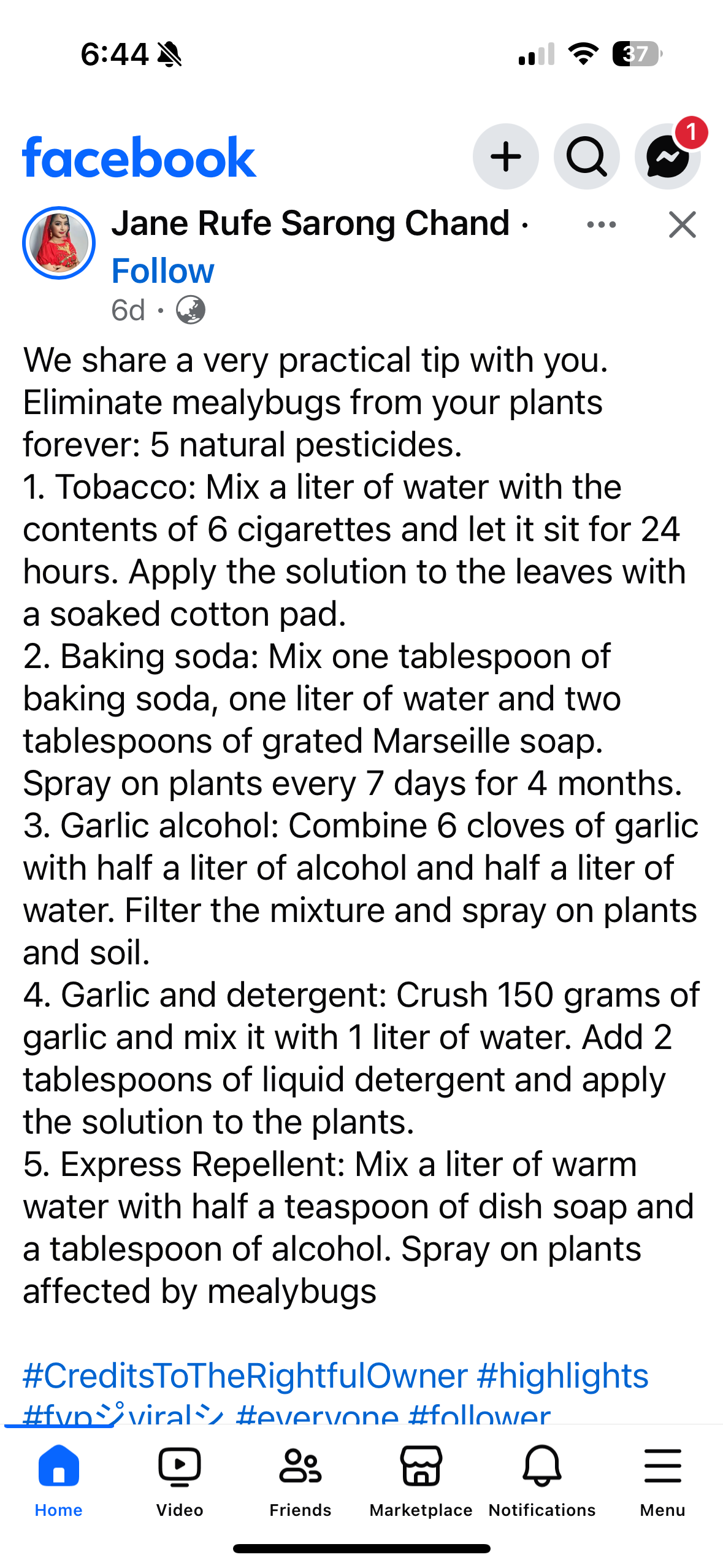Open Facebook search
Screen dimensions: 723x1568
point(586,157)
